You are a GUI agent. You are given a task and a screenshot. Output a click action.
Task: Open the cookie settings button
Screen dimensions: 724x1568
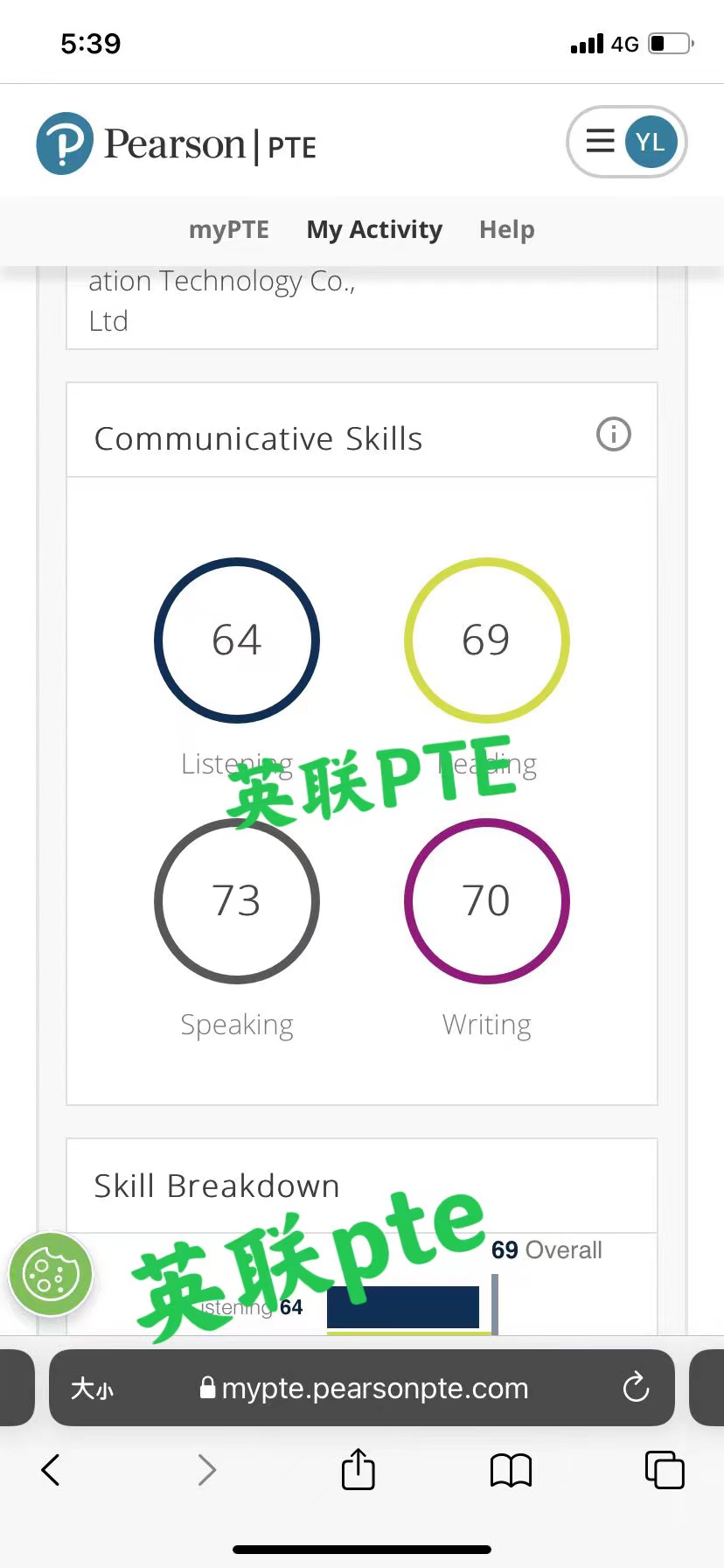[x=51, y=1275]
